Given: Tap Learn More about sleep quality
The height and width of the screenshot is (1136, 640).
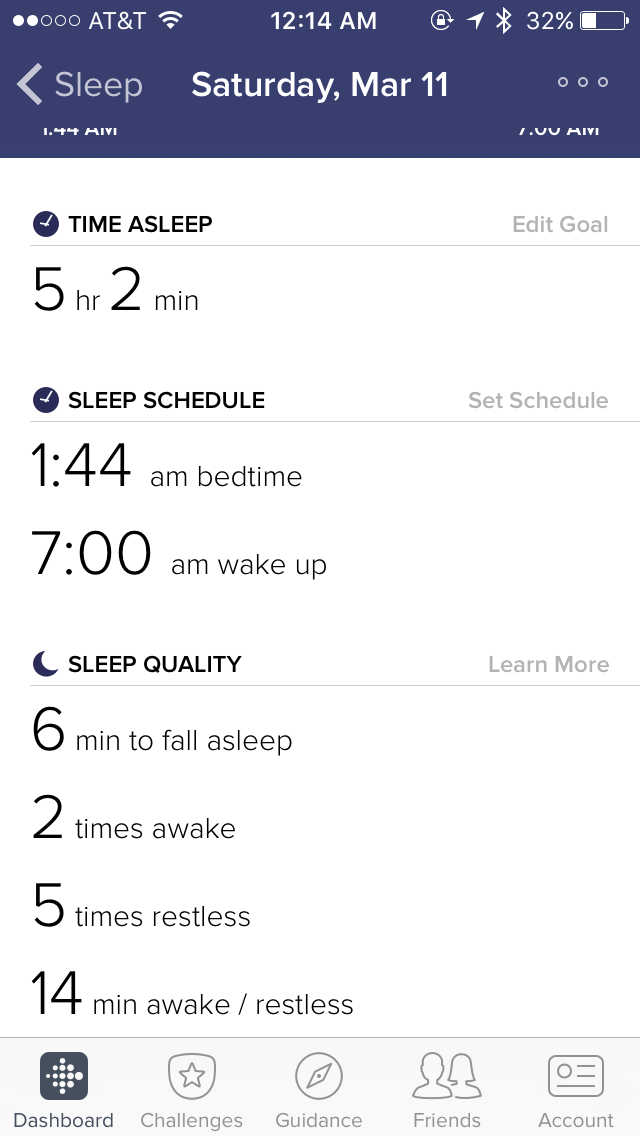Looking at the screenshot, I should (548, 664).
